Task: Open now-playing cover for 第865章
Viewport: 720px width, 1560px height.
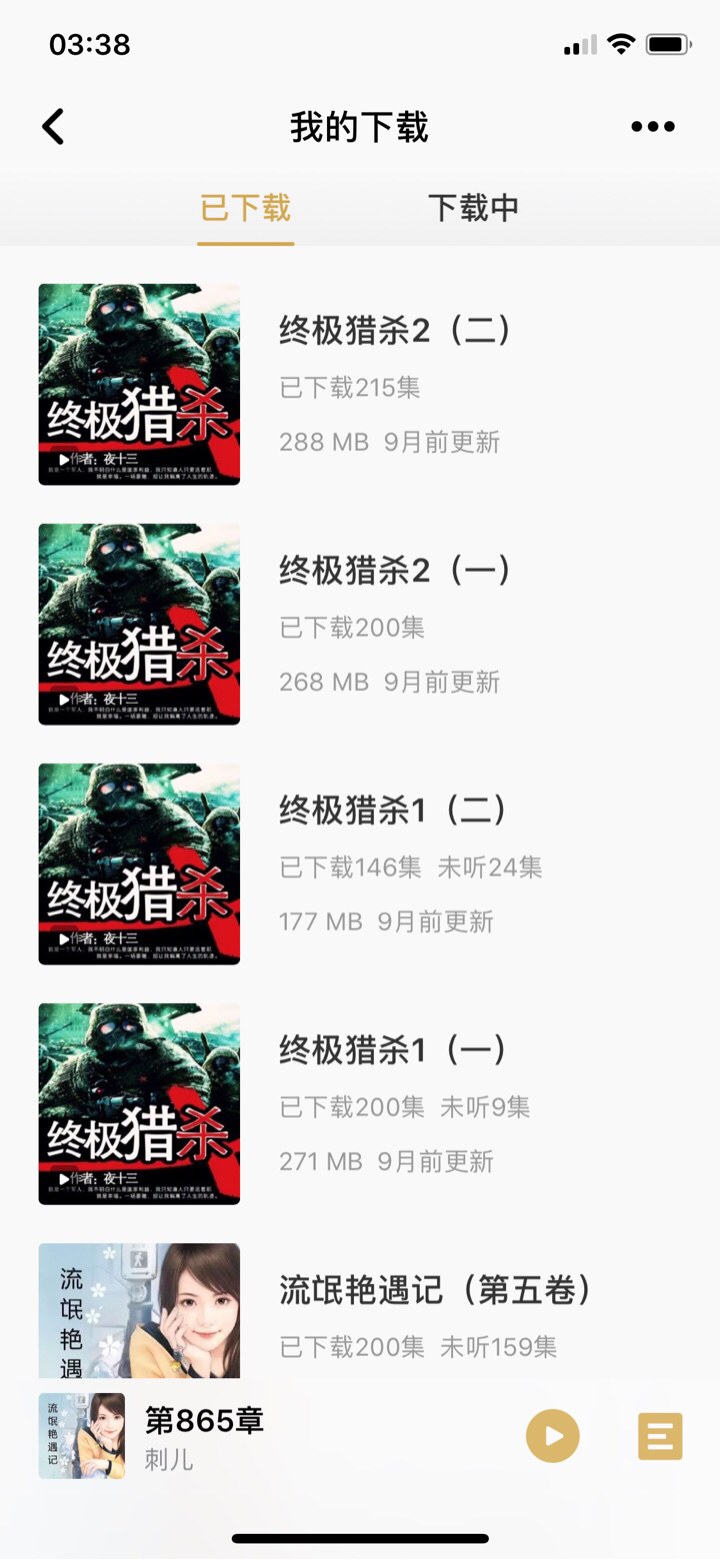Action: coord(82,1436)
